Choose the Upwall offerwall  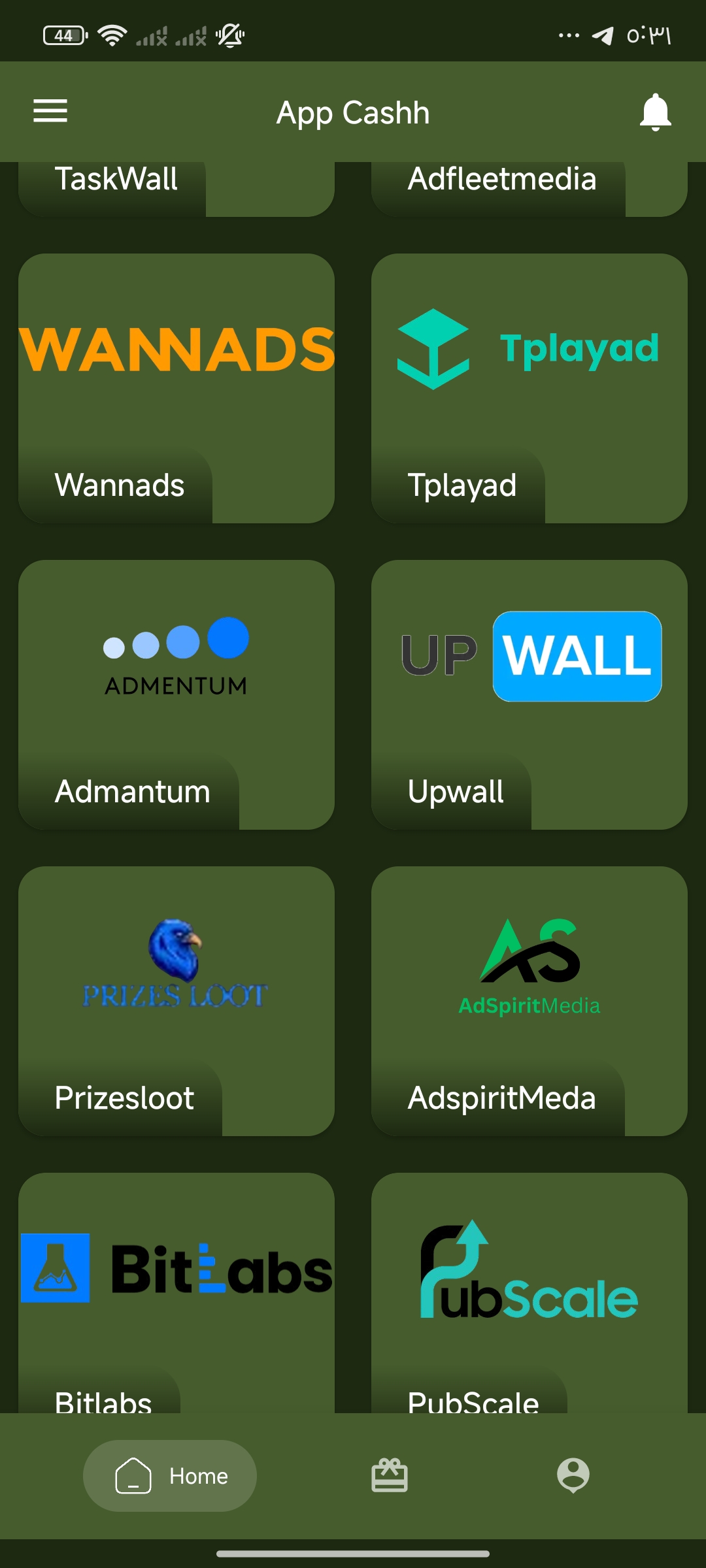[529, 694]
